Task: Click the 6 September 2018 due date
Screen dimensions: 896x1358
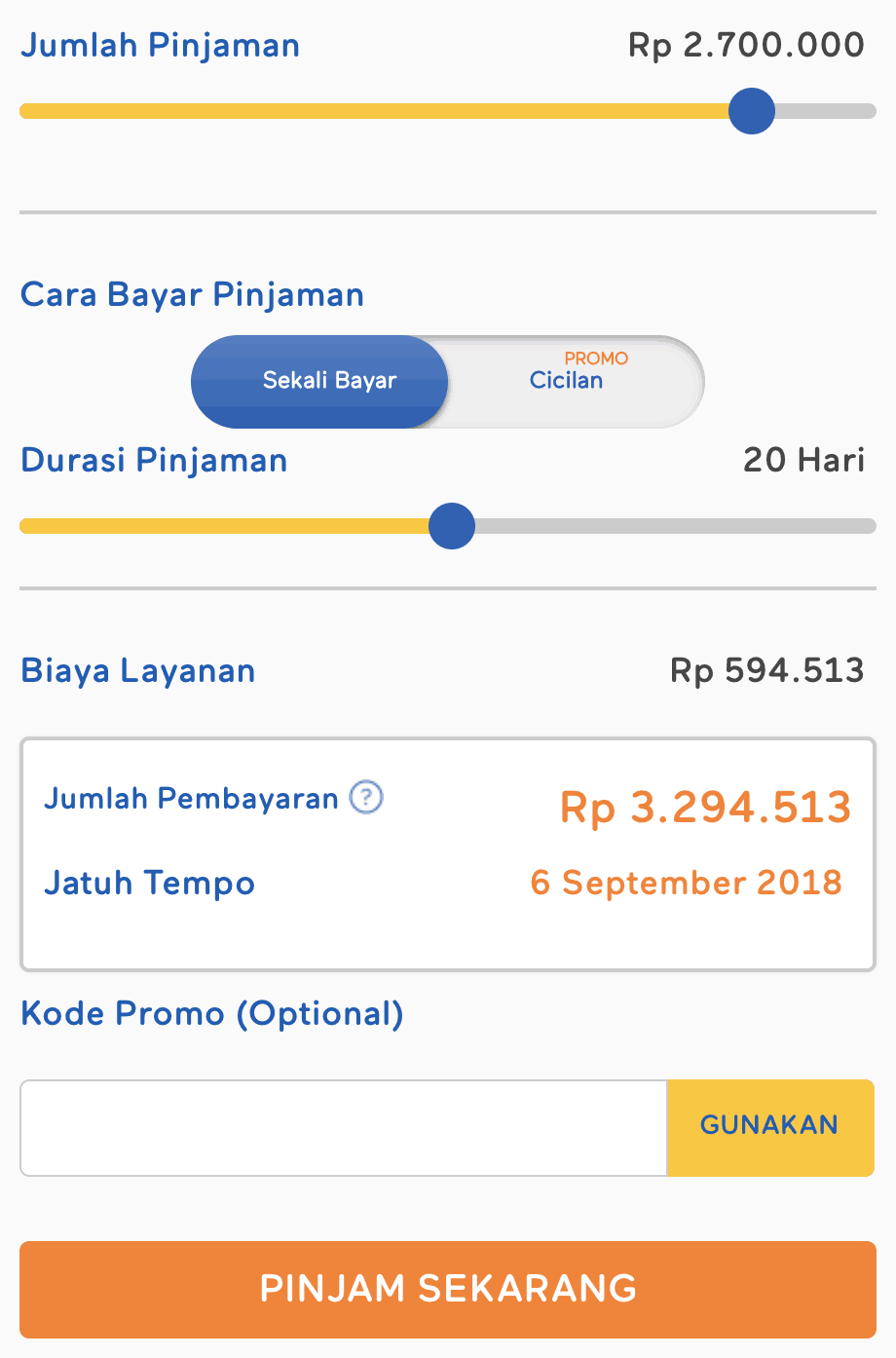Action: tap(686, 883)
